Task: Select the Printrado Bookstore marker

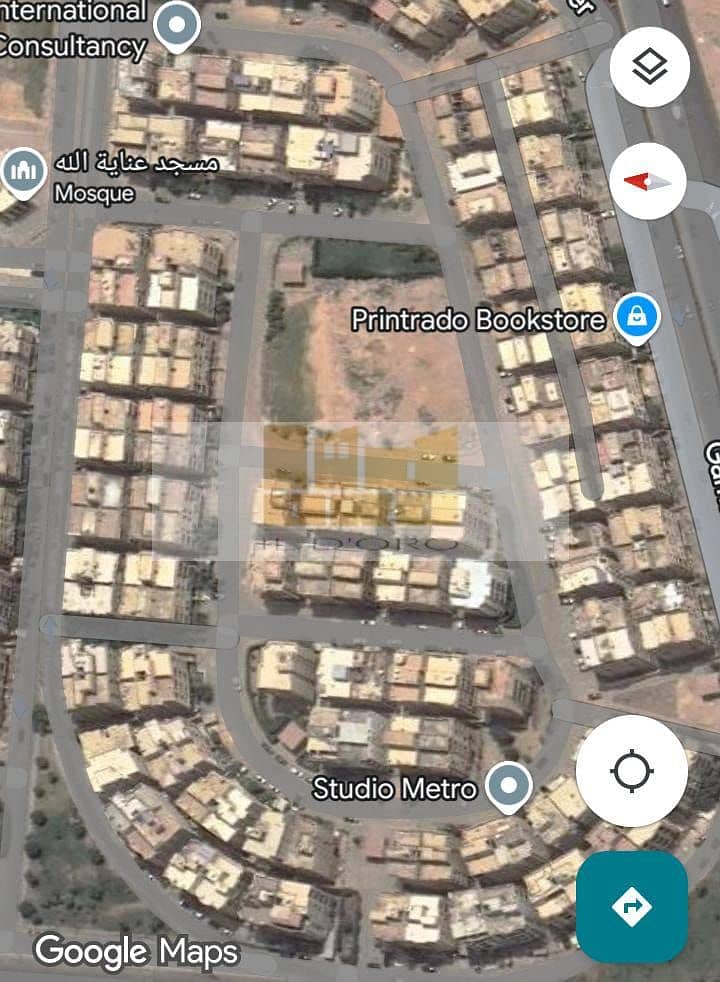Action: 635,318
